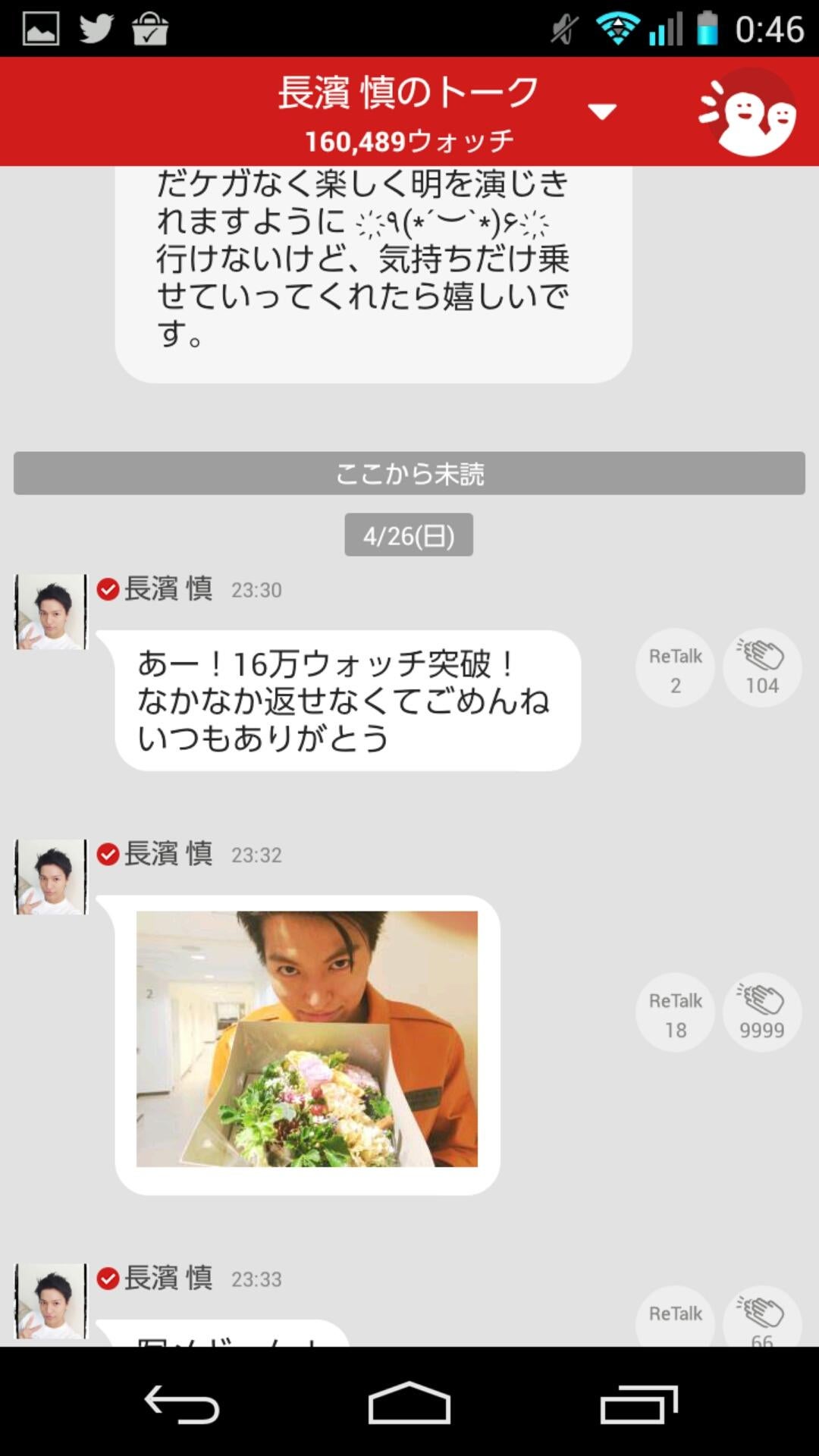Tap the verified badge beside 長濱 慎's name
Screen dimensions: 819x1456
[106, 588]
